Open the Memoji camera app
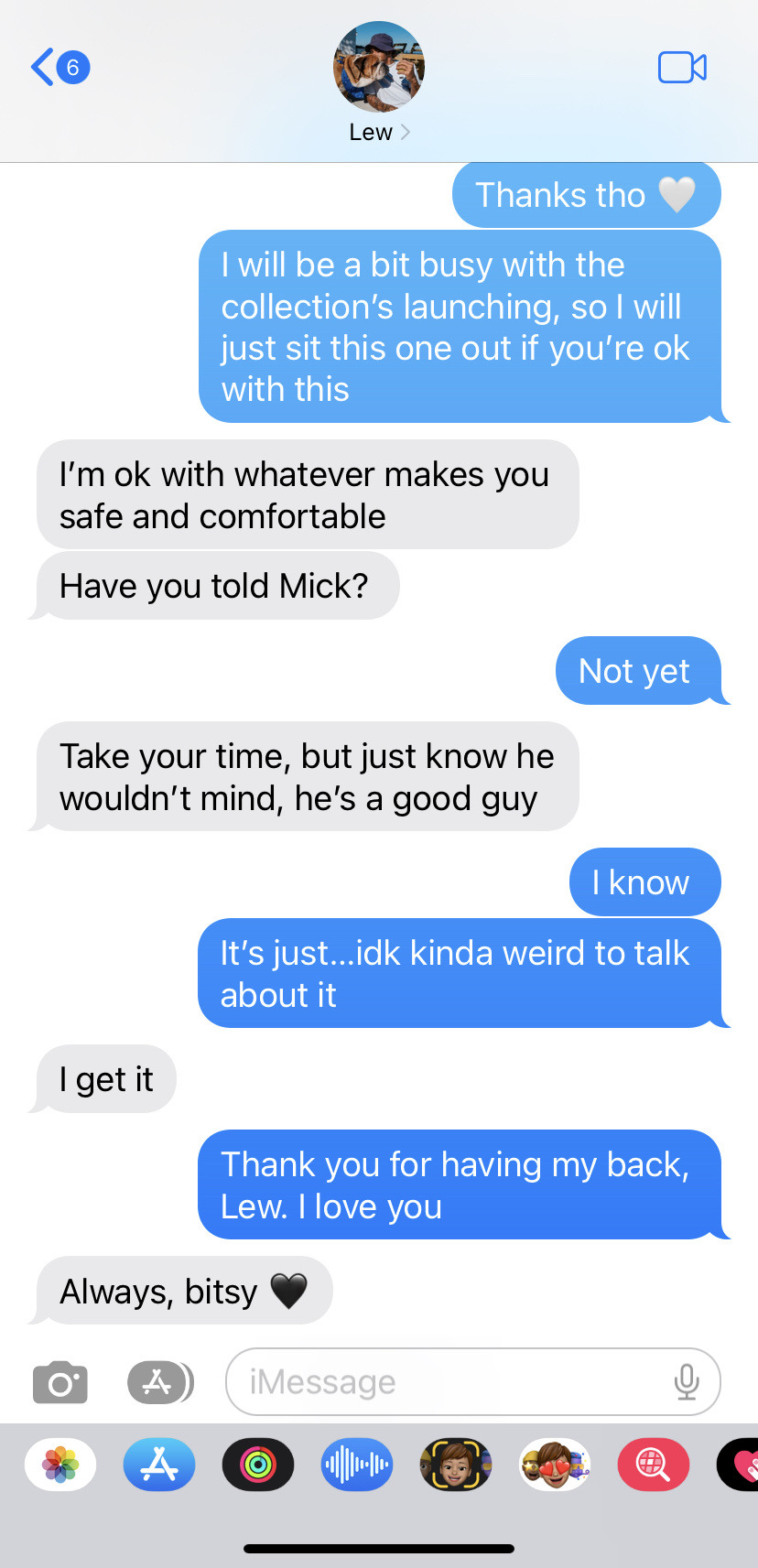The width and height of the screenshot is (758, 1568). (x=455, y=1465)
